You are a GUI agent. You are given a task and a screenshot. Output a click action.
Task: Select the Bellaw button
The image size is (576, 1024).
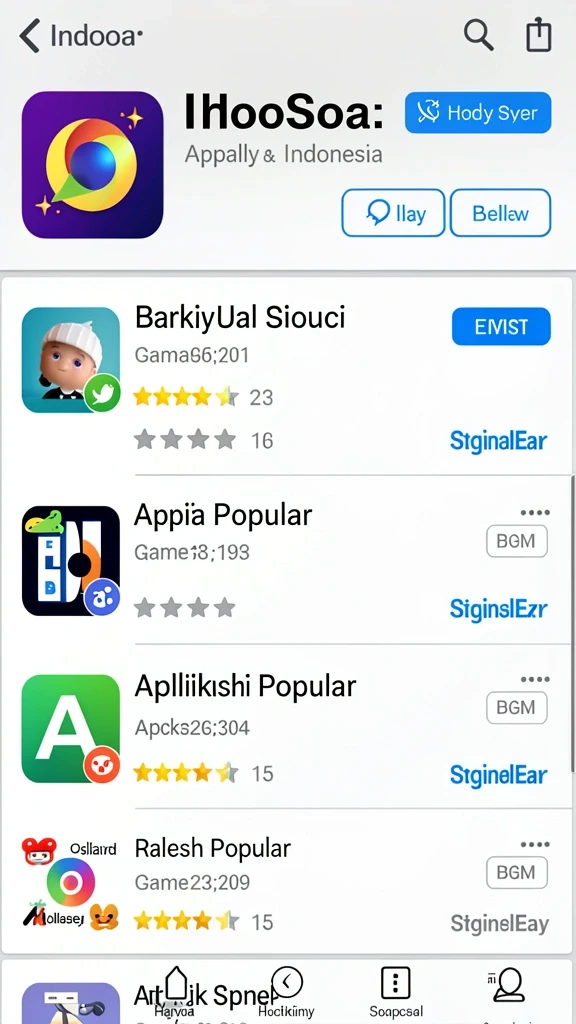pos(501,213)
